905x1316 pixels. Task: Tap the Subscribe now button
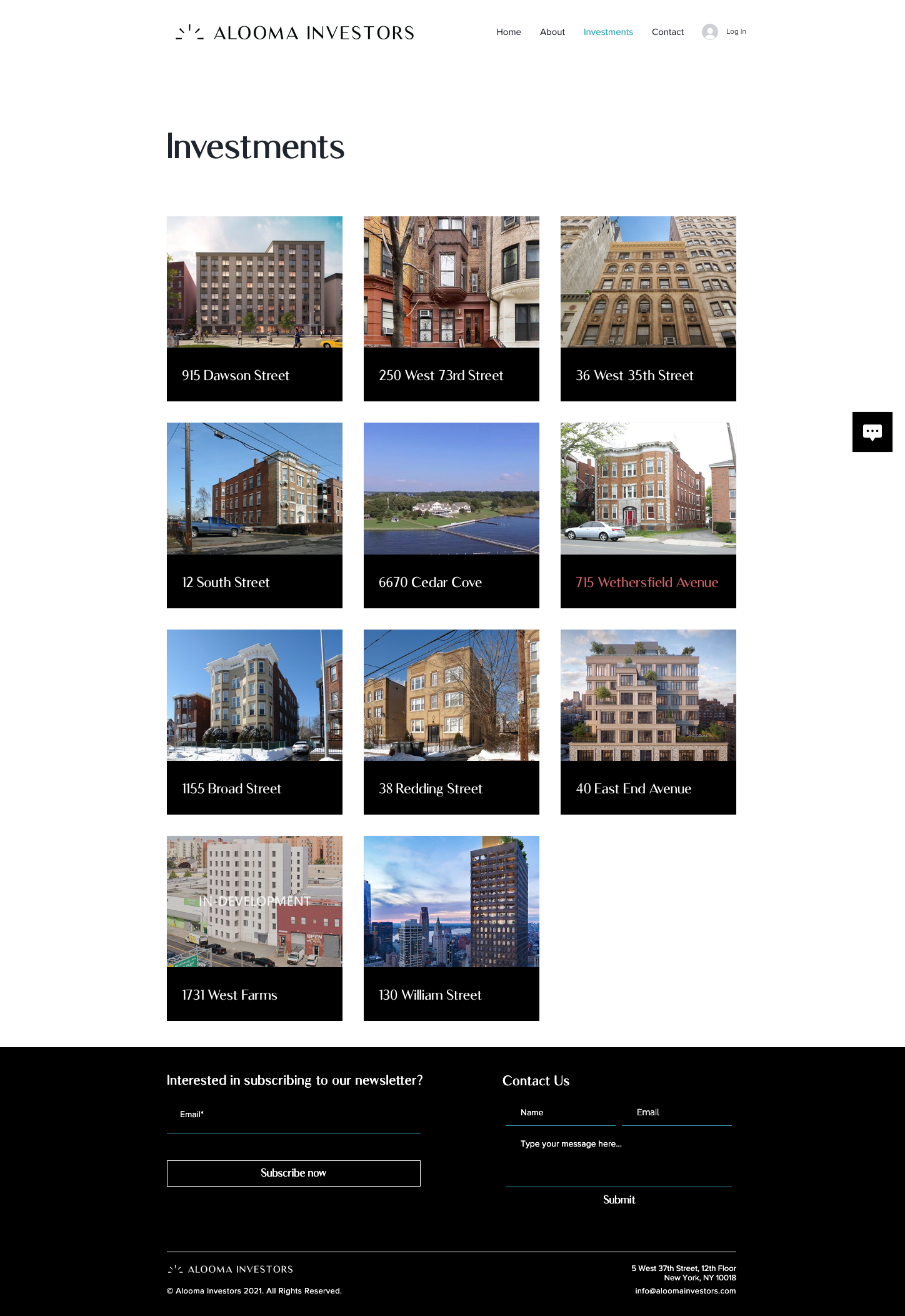293,1173
